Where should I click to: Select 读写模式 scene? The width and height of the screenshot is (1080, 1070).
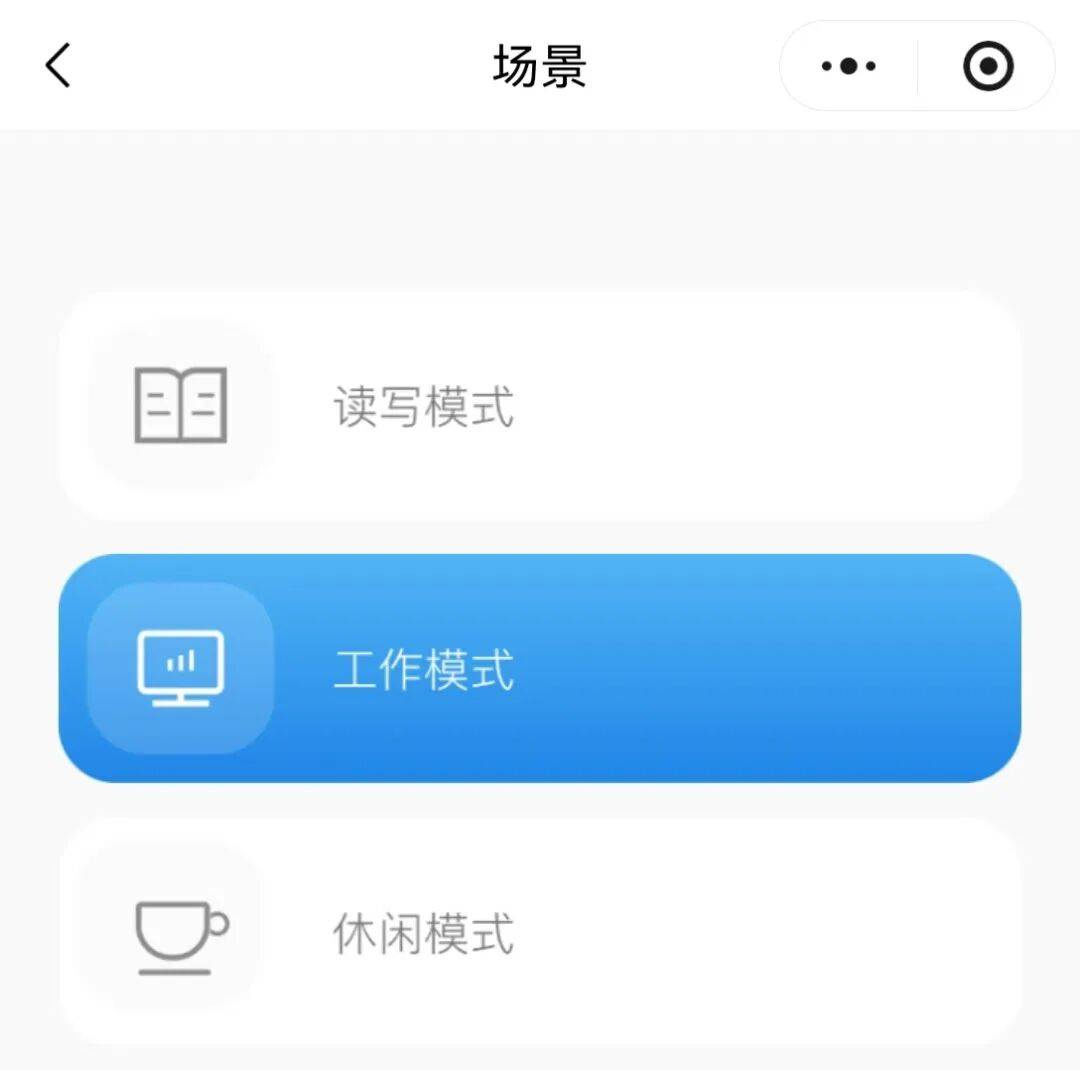tap(540, 406)
